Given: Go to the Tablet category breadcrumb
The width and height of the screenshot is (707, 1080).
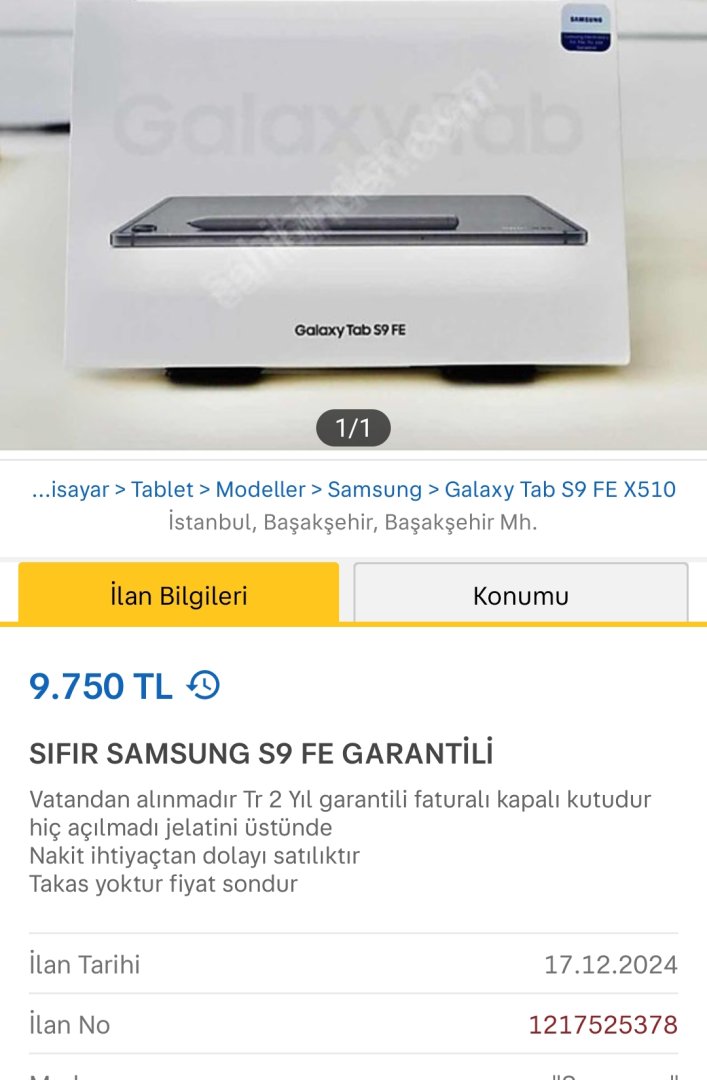Looking at the screenshot, I should (162, 489).
